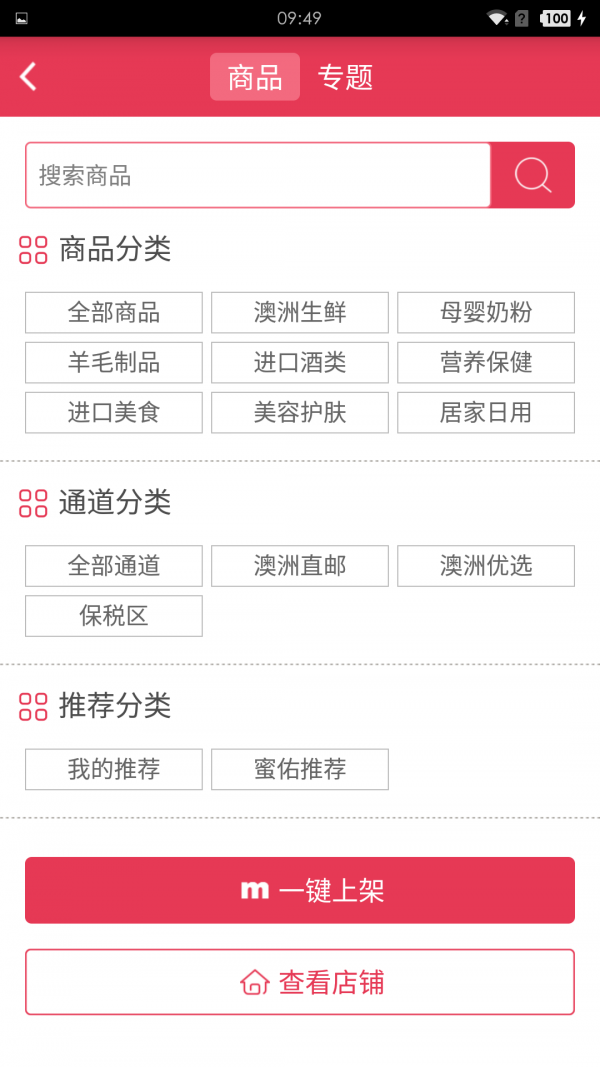The height and width of the screenshot is (1067, 600).
Task: Open 查看店铺 to view the shop
Action: point(300,982)
